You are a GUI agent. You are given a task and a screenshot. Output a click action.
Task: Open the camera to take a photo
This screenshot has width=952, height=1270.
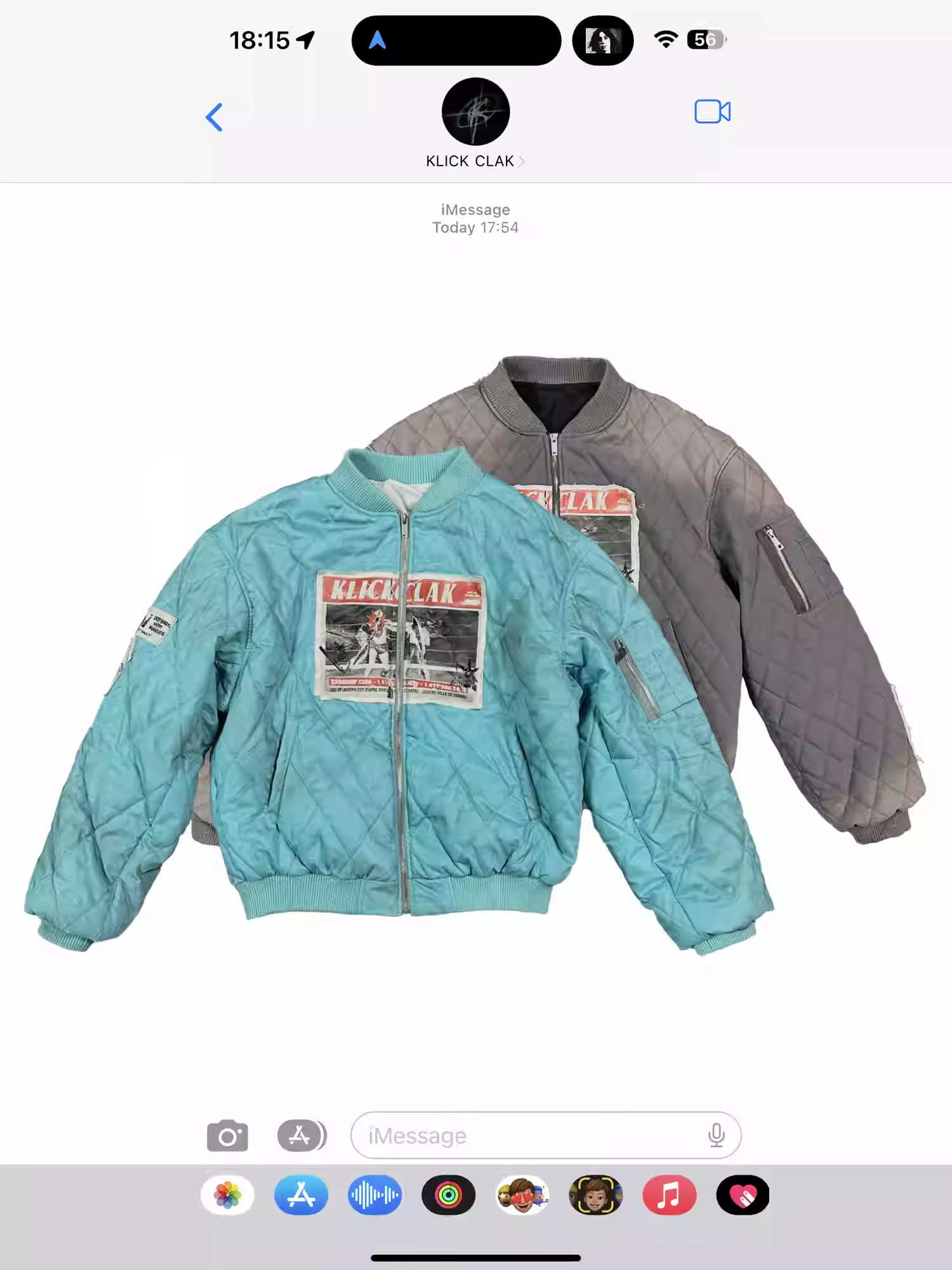click(x=228, y=1135)
